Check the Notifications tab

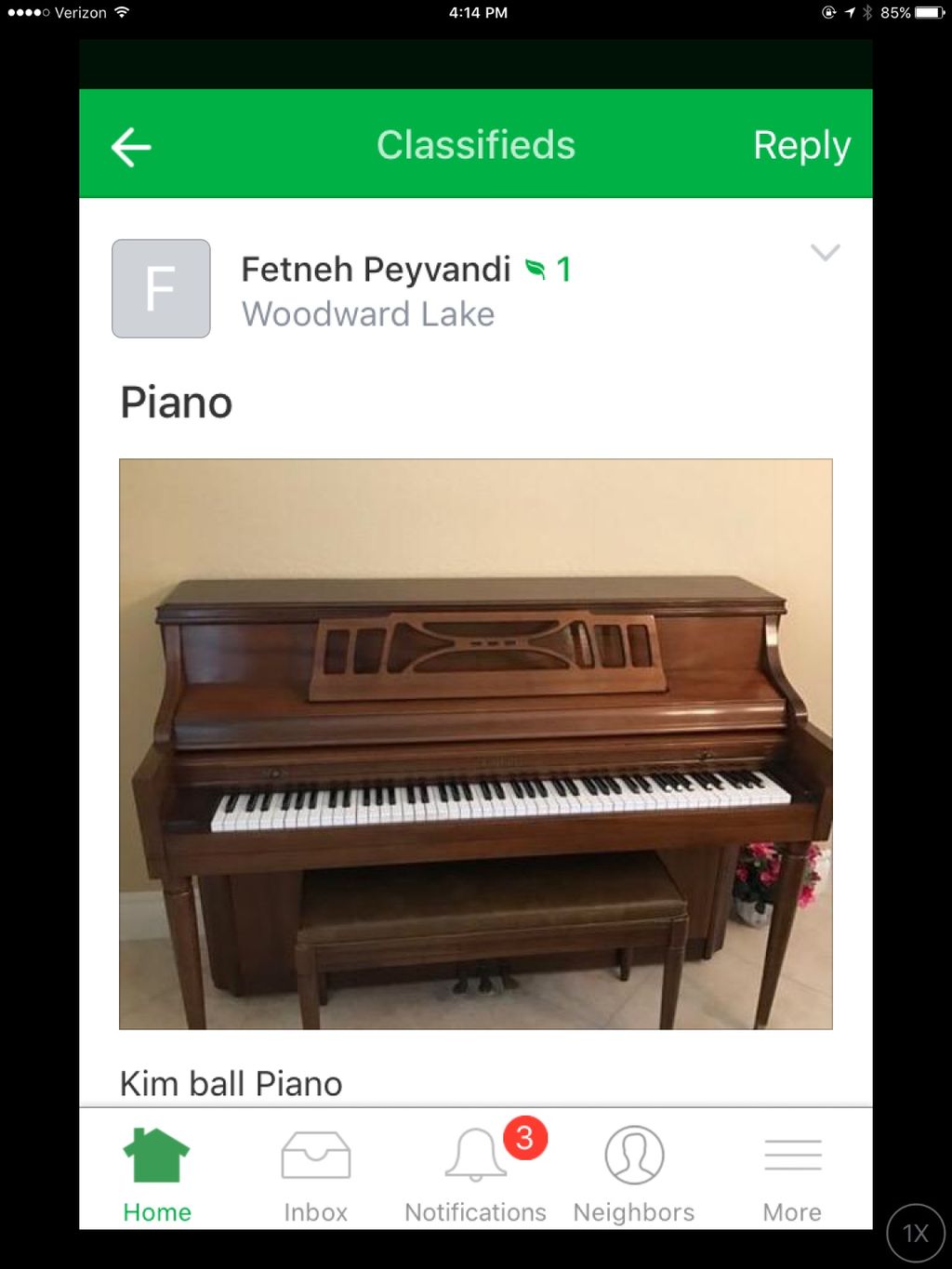[475, 1175]
